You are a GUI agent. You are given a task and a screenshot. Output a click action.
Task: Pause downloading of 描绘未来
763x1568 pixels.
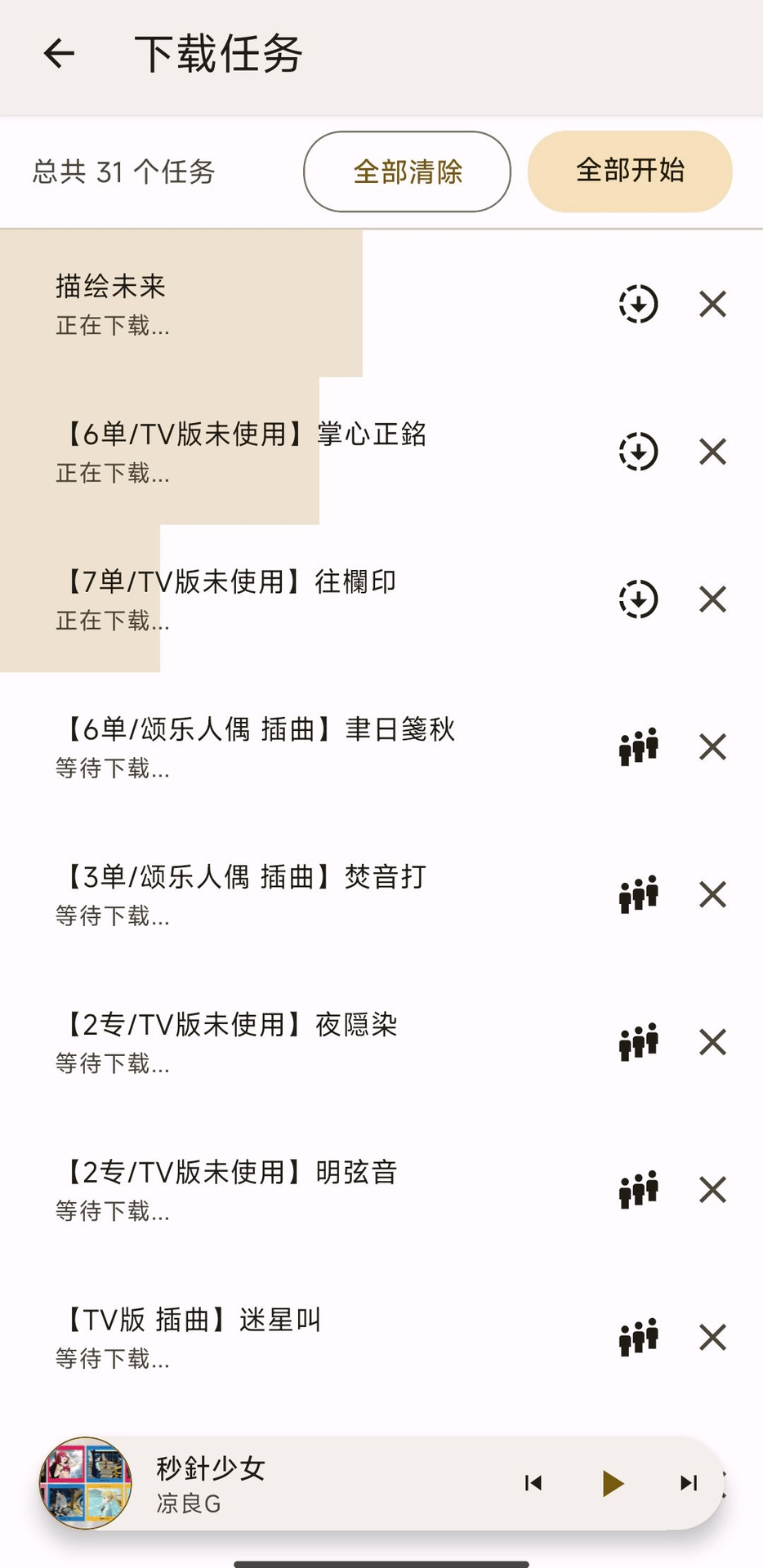(x=638, y=305)
